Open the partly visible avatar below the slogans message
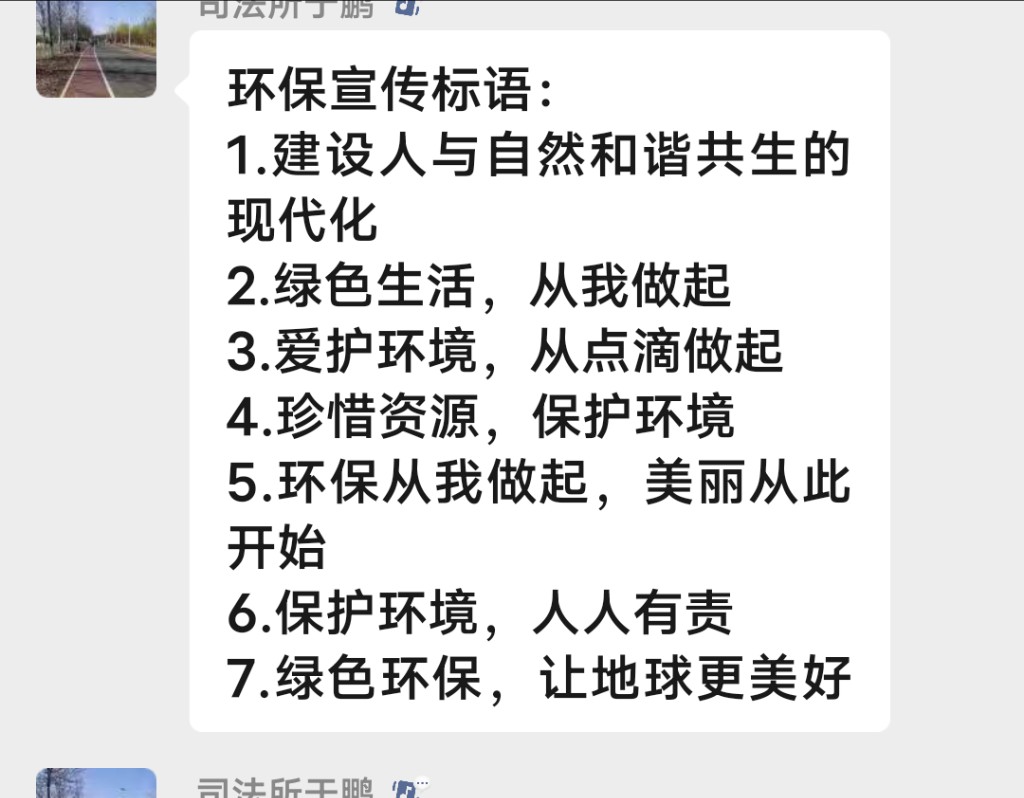 click(96, 783)
